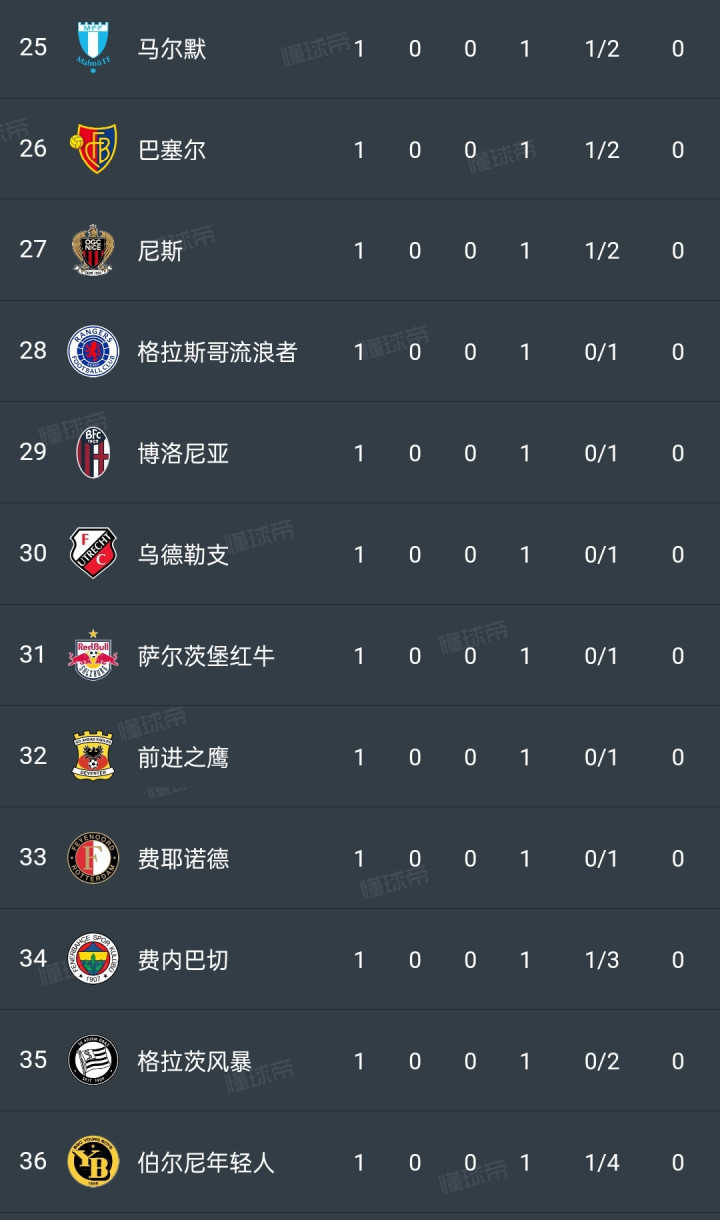Image resolution: width=720 pixels, height=1220 pixels.
Task: Open the 伯尔尼年轻人 team row
Action: pyautogui.click(x=205, y=1162)
